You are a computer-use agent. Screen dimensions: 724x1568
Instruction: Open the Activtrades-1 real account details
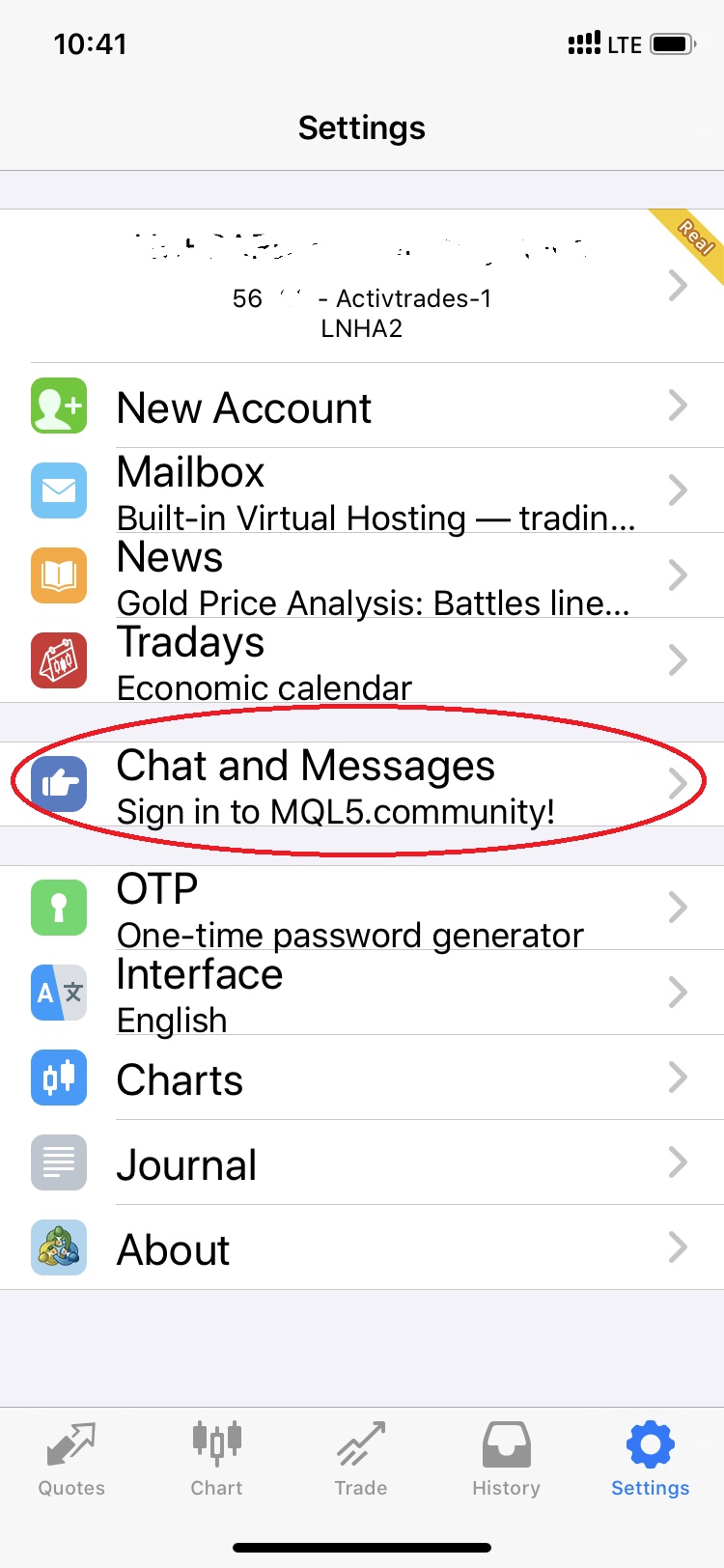click(362, 286)
